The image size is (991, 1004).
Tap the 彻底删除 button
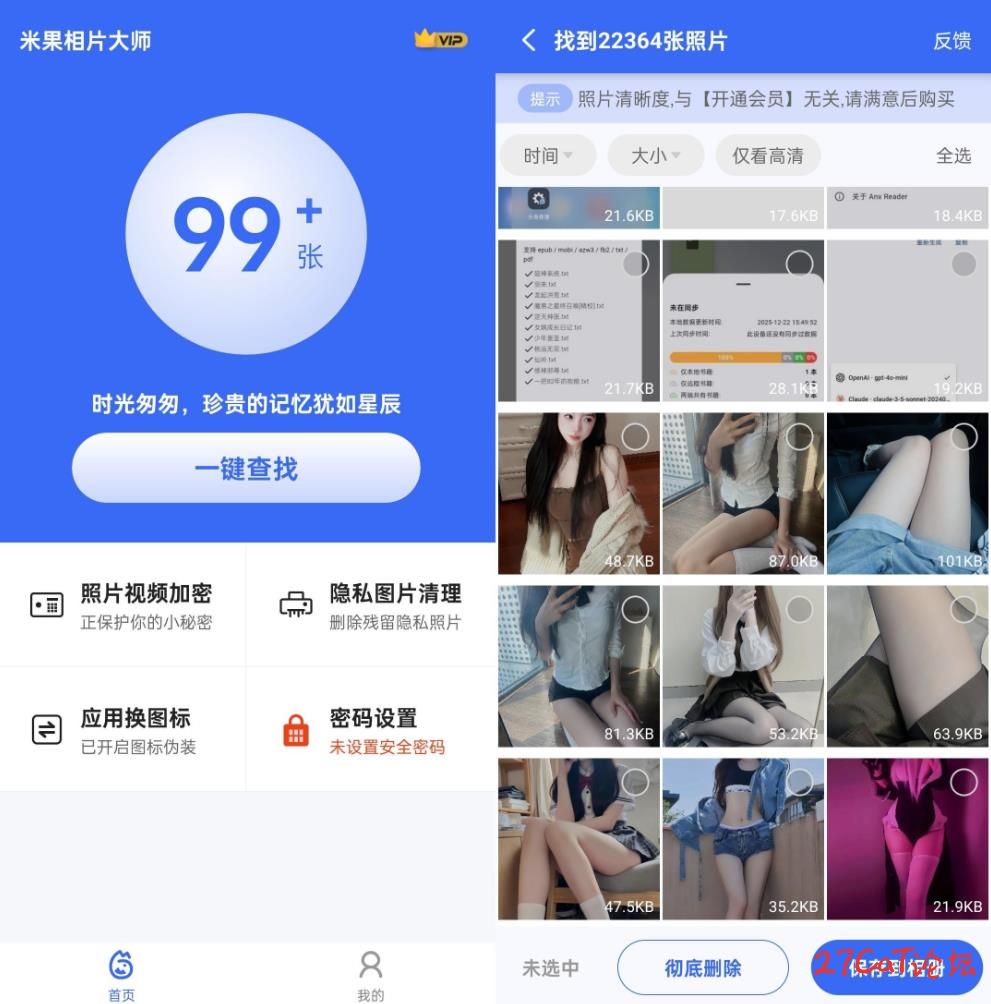(703, 968)
